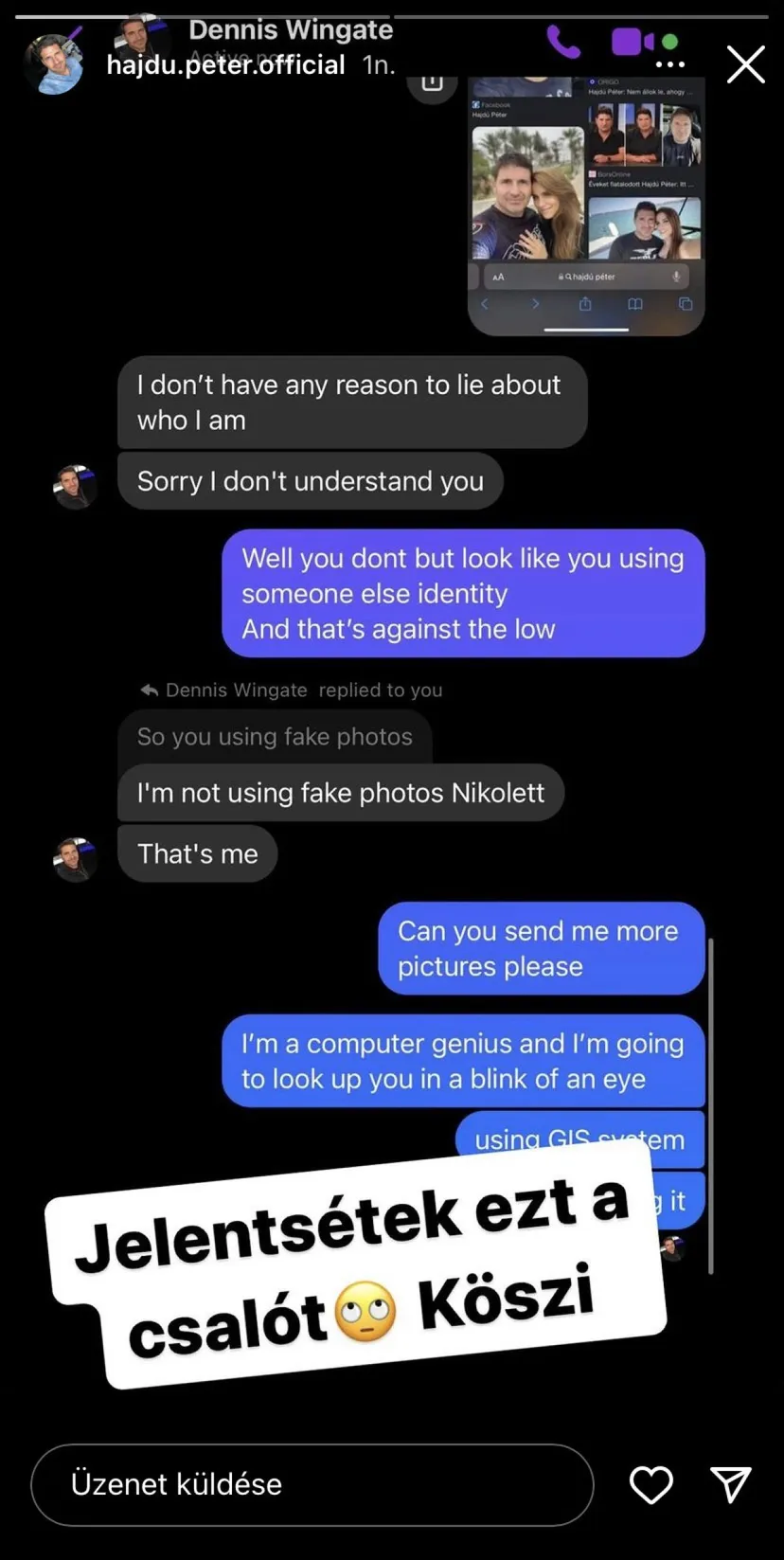Tap the hajdu.peter.official username
The height and width of the screenshot is (1560, 784).
[225, 64]
